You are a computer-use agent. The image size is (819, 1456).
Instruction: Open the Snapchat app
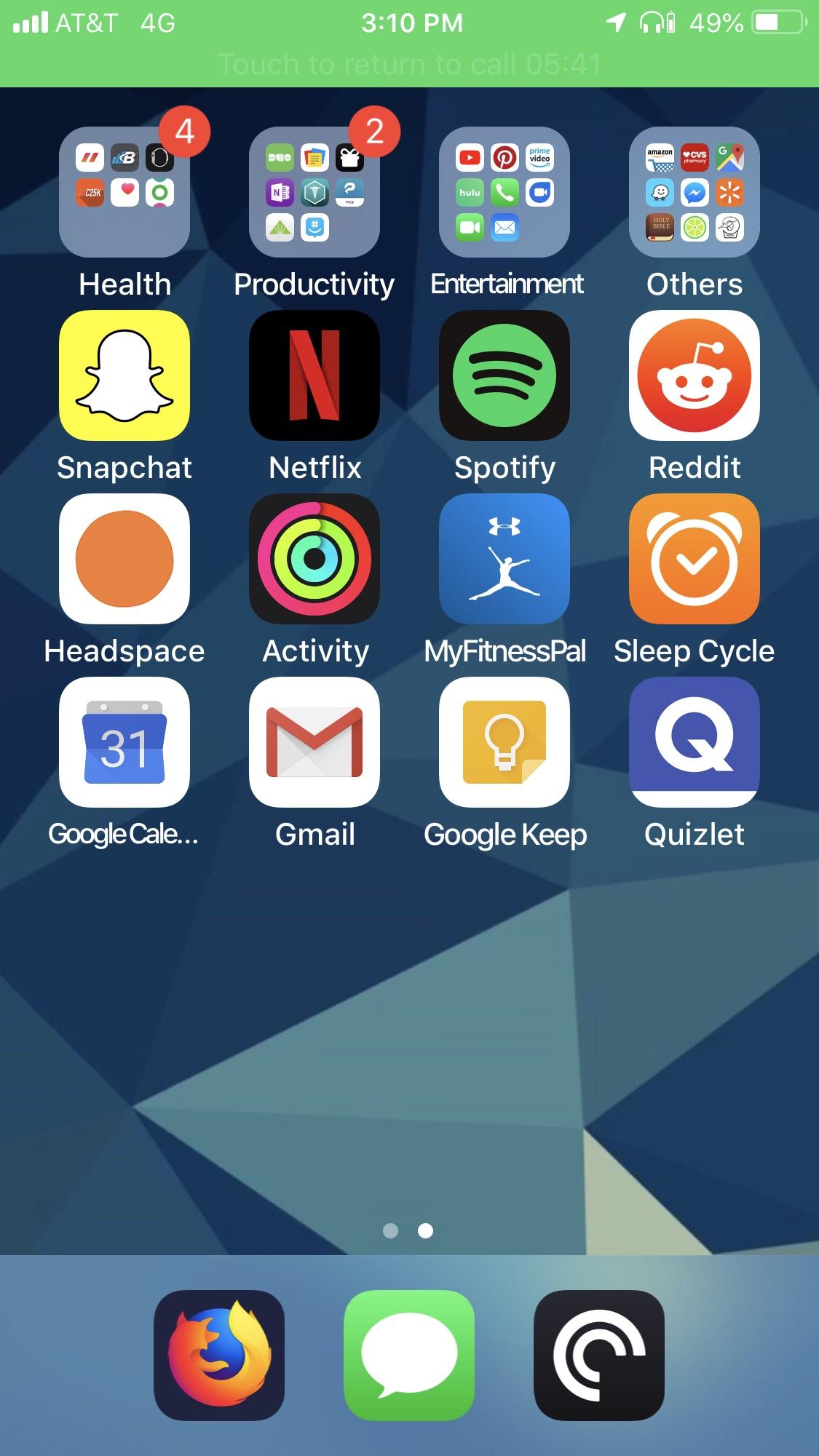(124, 375)
